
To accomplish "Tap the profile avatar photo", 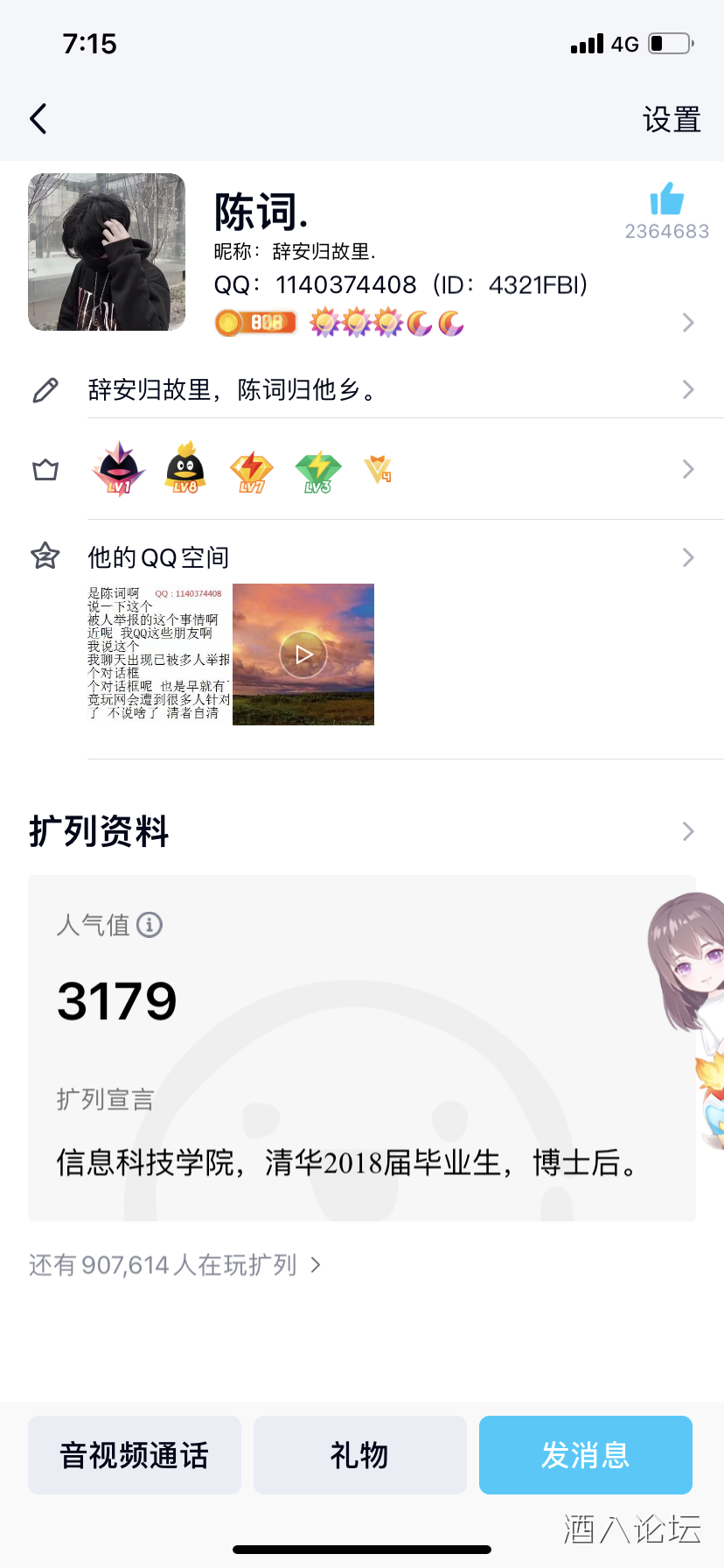I will click(x=106, y=252).
